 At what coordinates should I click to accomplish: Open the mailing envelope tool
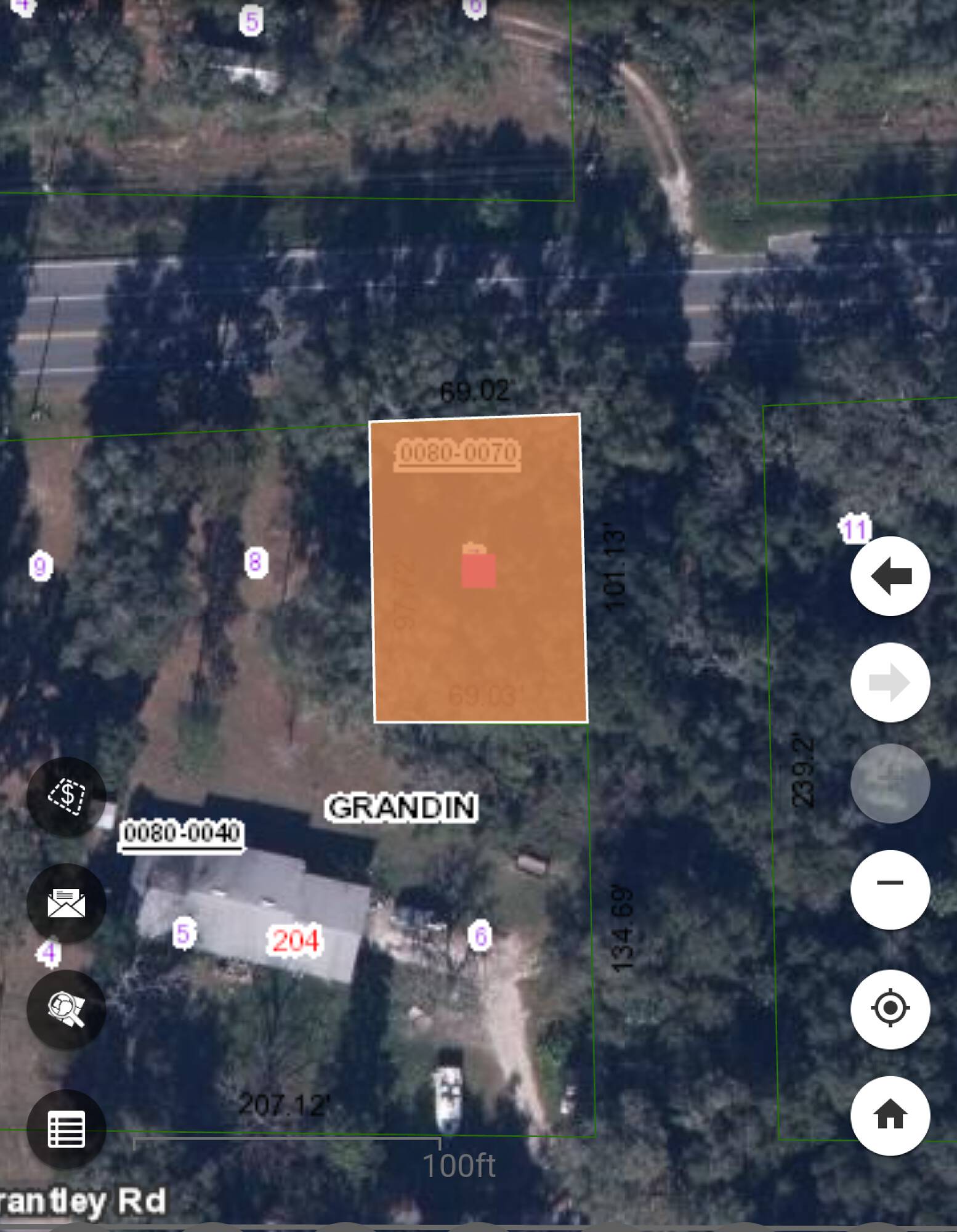click(x=67, y=903)
